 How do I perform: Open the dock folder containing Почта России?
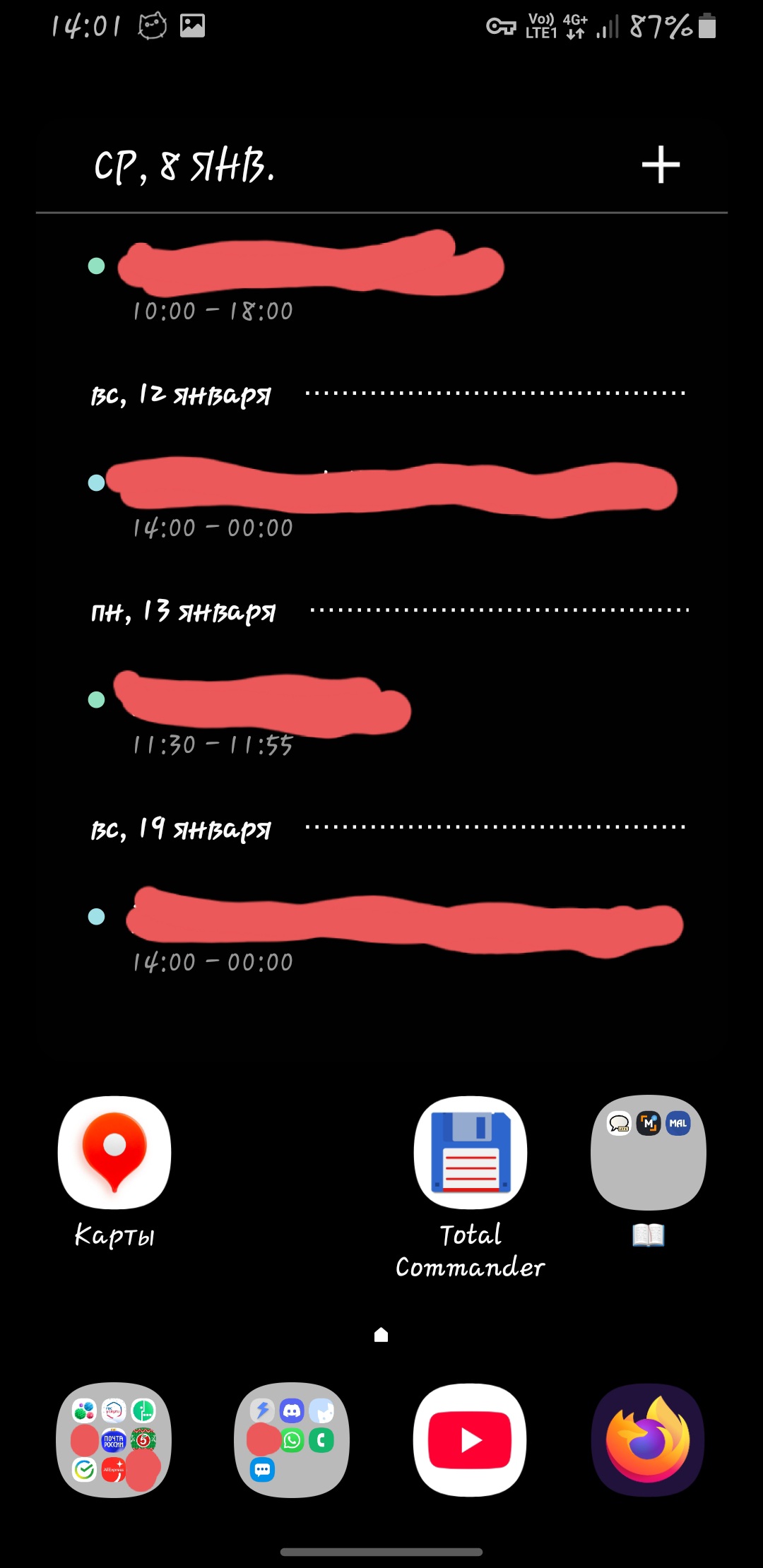pyautogui.click(x=114, y=1440)
